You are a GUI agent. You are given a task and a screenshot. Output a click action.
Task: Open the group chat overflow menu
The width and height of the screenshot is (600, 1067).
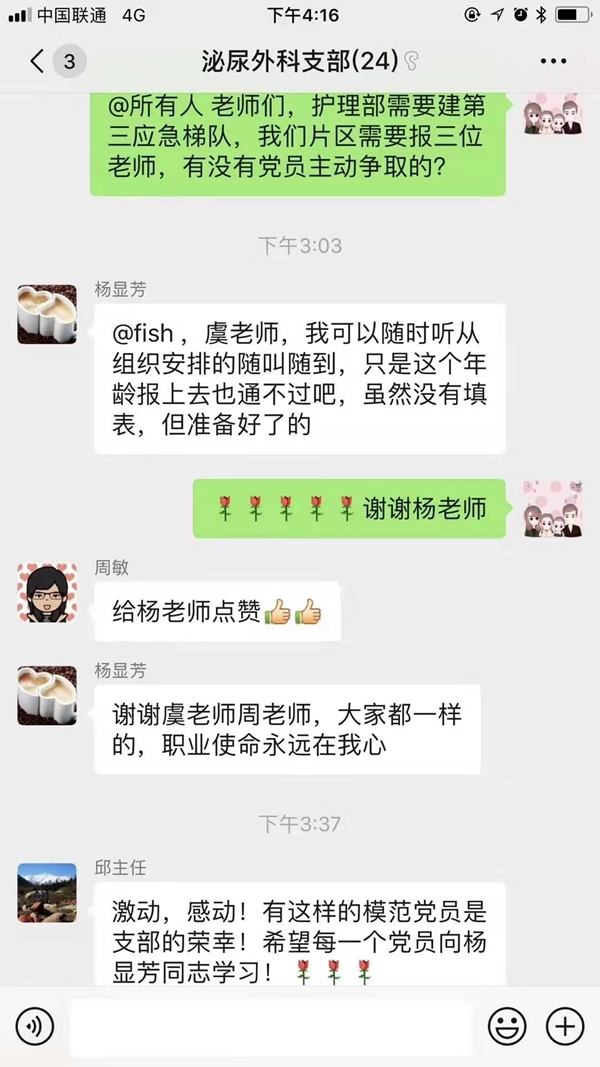[x=553, y=62]
